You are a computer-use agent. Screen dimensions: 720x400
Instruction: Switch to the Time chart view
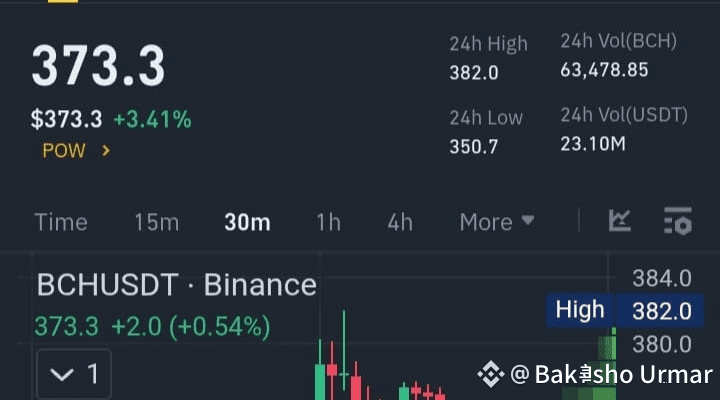pyautogui.click(x=61, y=222)
